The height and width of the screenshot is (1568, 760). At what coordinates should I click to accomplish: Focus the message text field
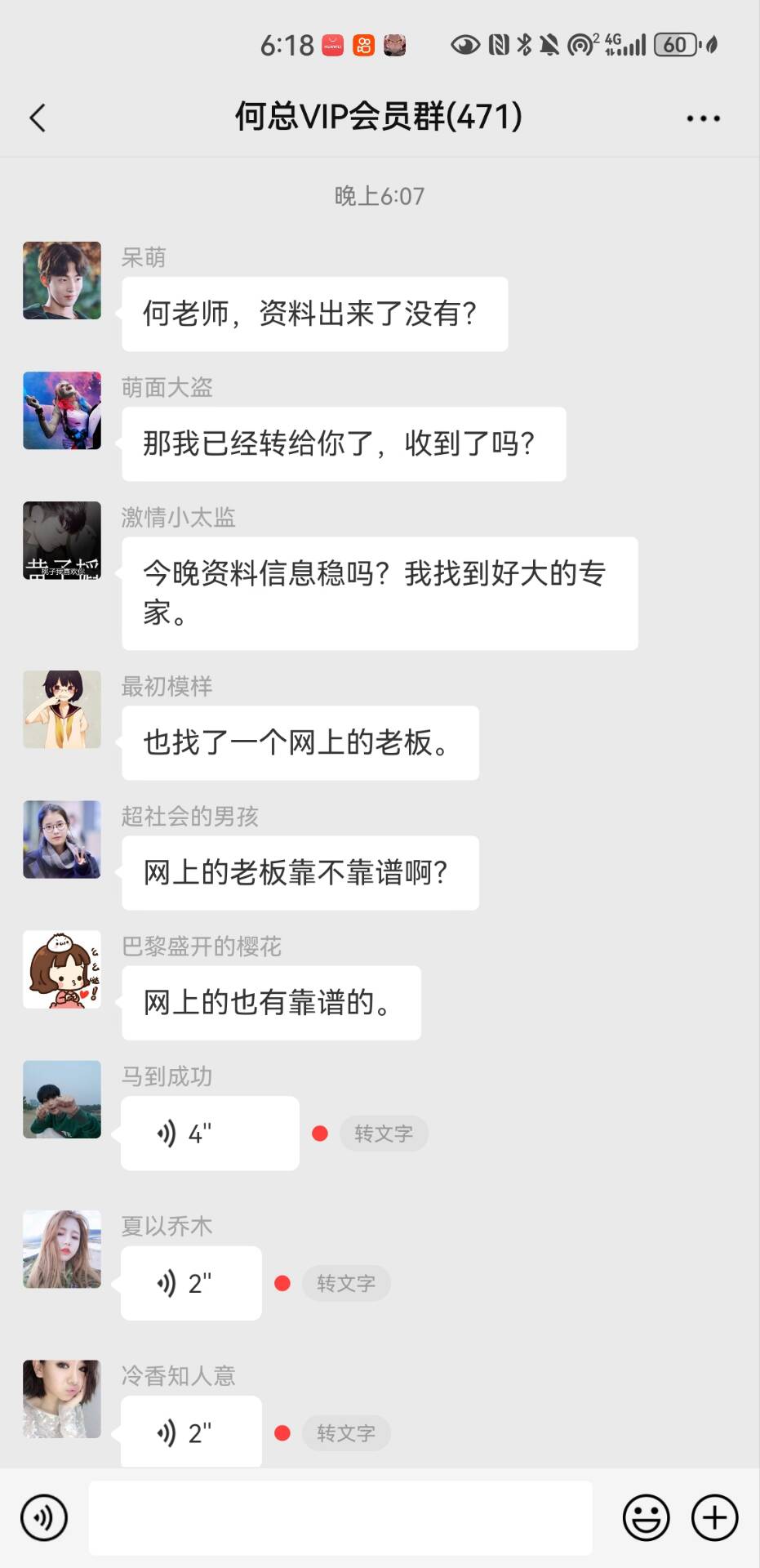click(x=340, y=1517)
